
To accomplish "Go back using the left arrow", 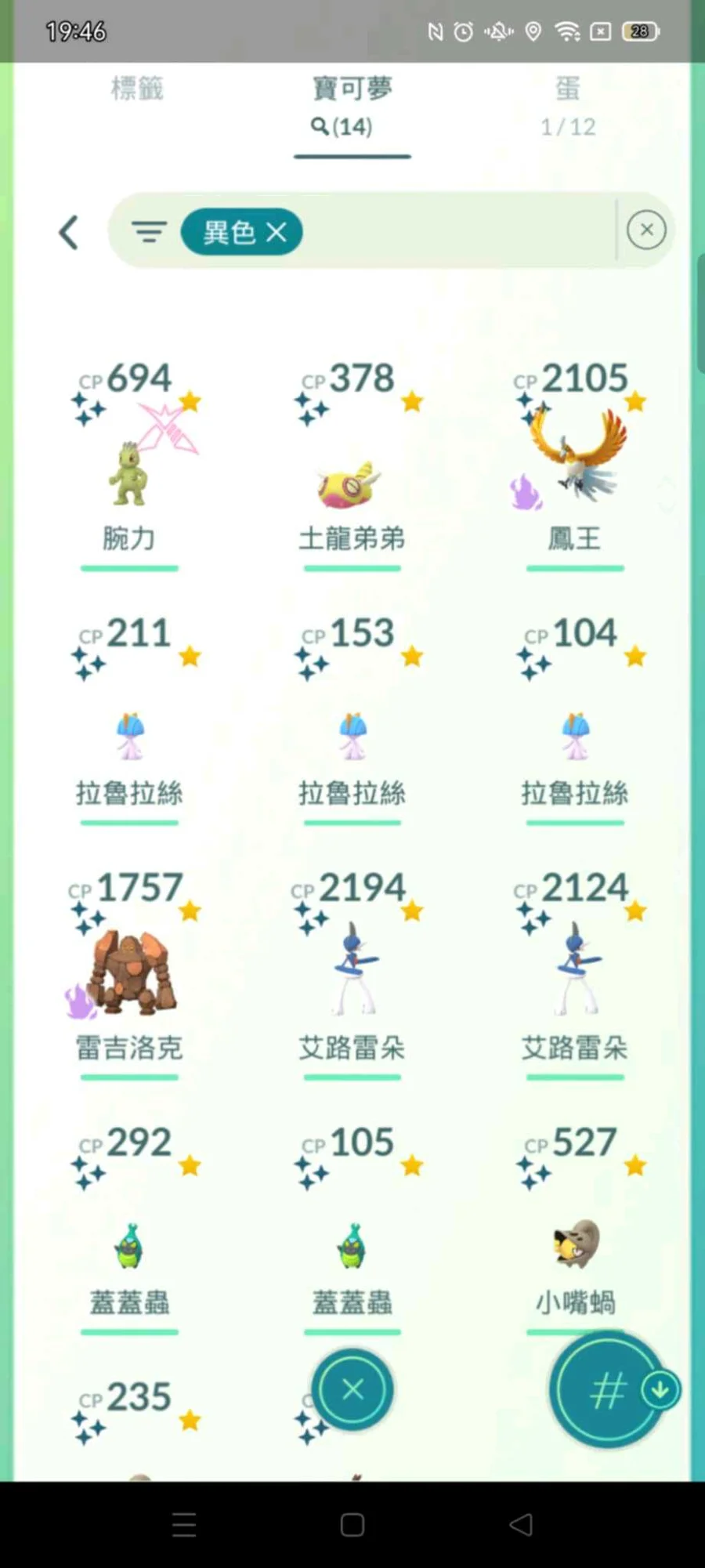I will (x=69, y=232).
